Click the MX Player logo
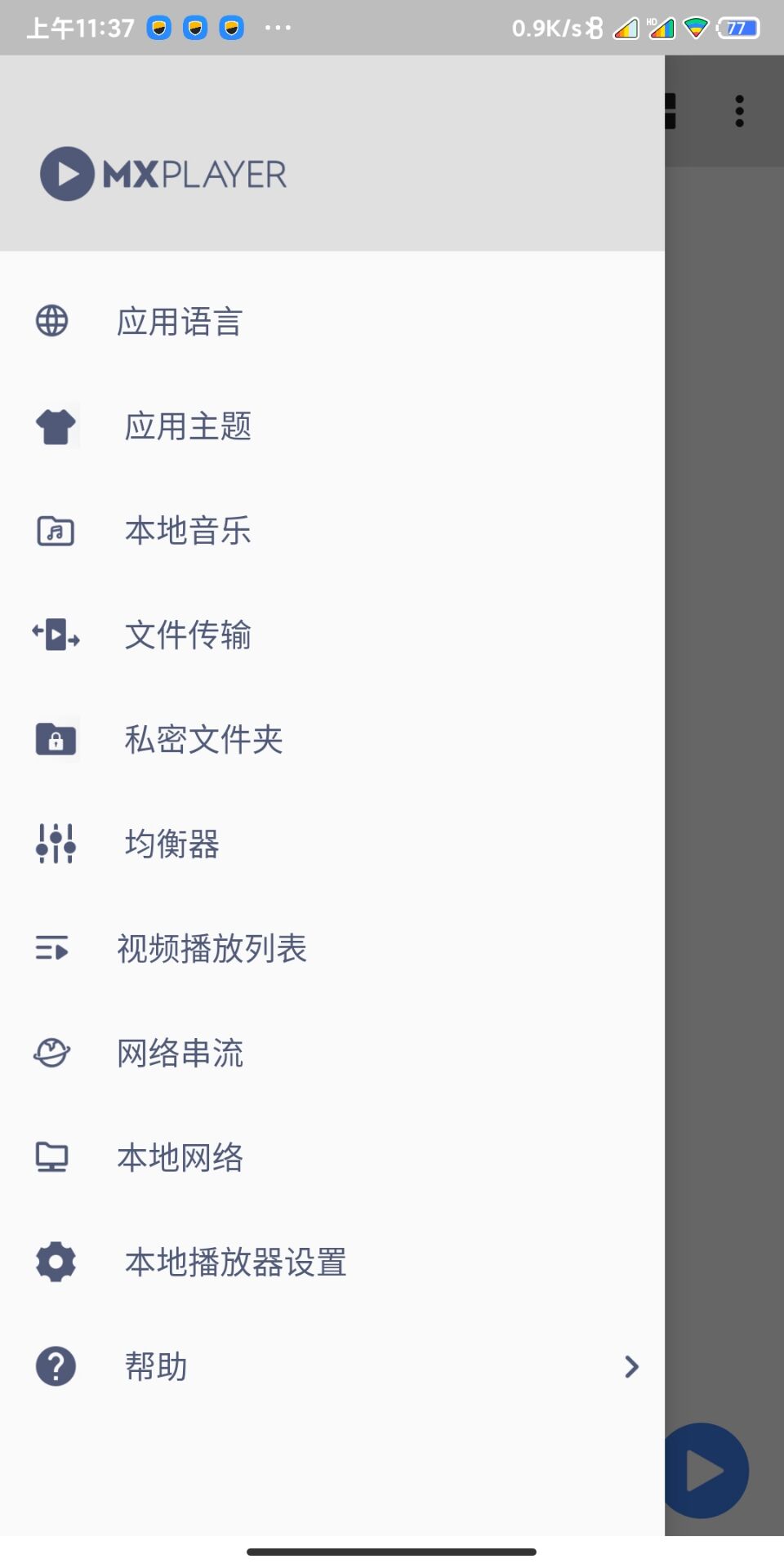784x1568 pixels. (x=163, y=173)
